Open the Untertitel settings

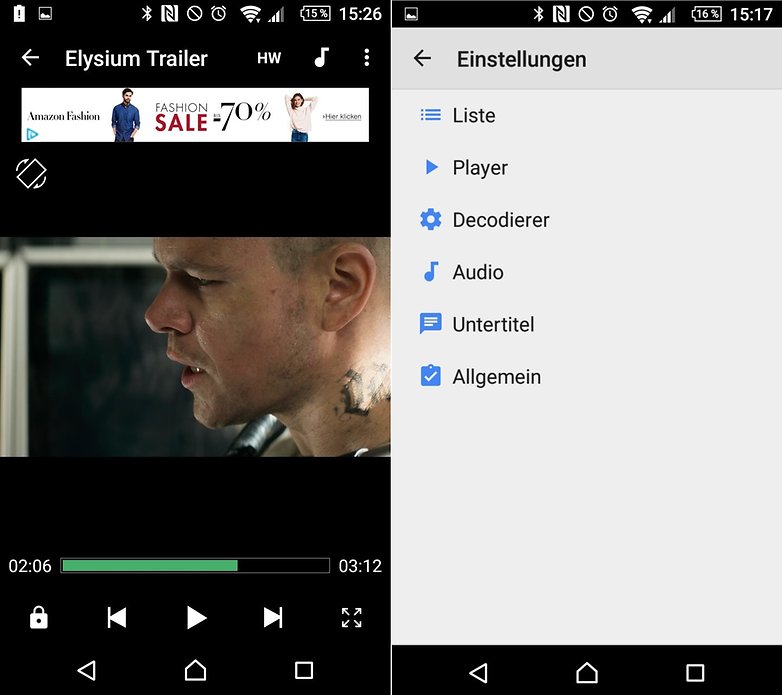pyautogui.click(x=493, y=324)
